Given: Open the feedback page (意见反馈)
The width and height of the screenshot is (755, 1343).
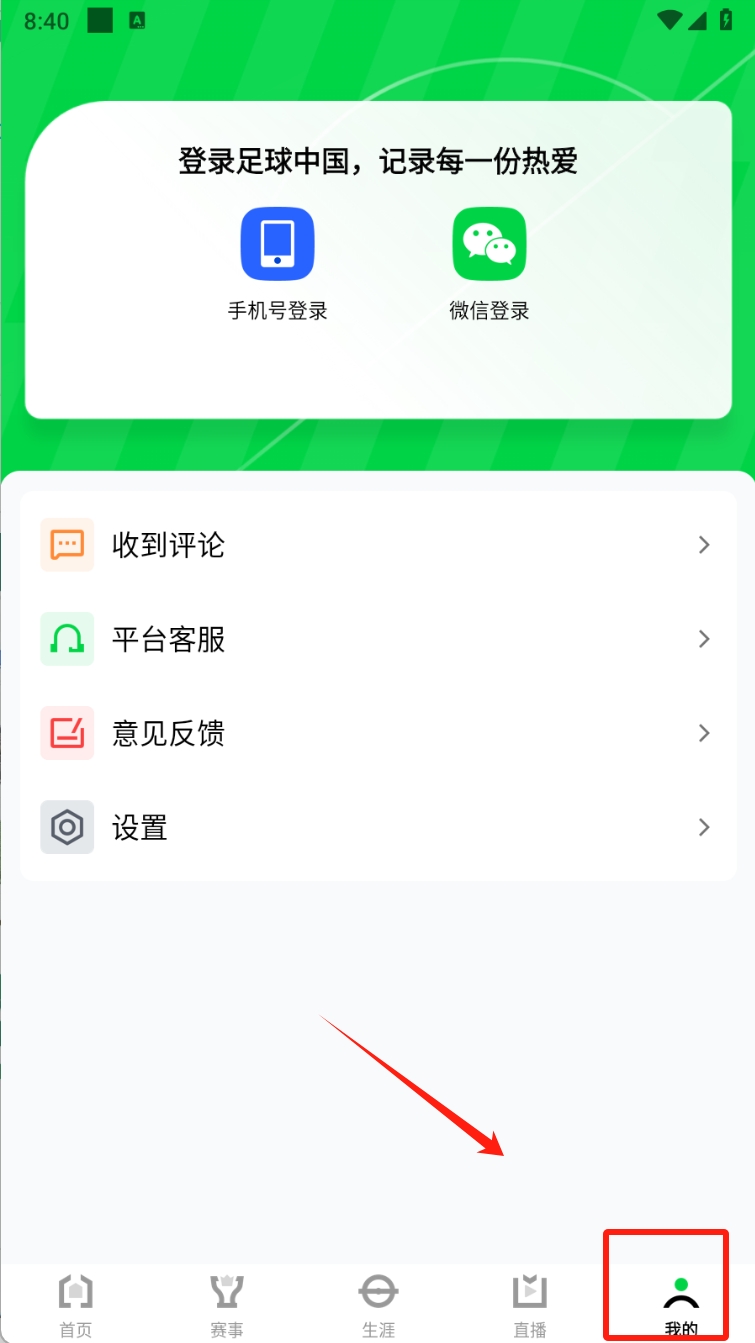Looking at the screenshot, I should click(x=378, y=733).
